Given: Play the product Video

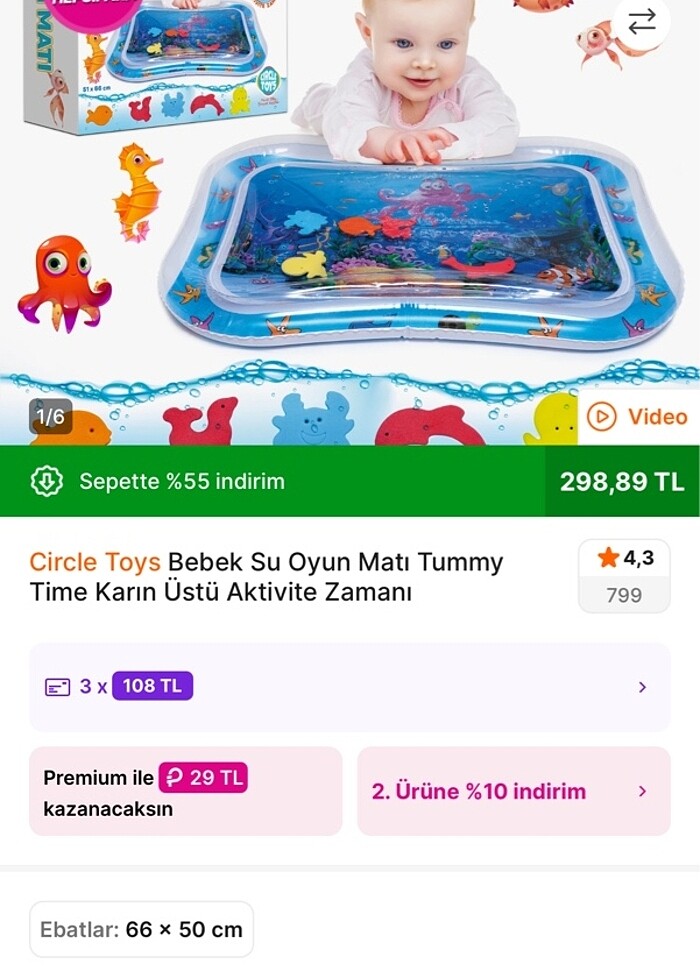Looking at the screenshot, I should coord(637,416).
